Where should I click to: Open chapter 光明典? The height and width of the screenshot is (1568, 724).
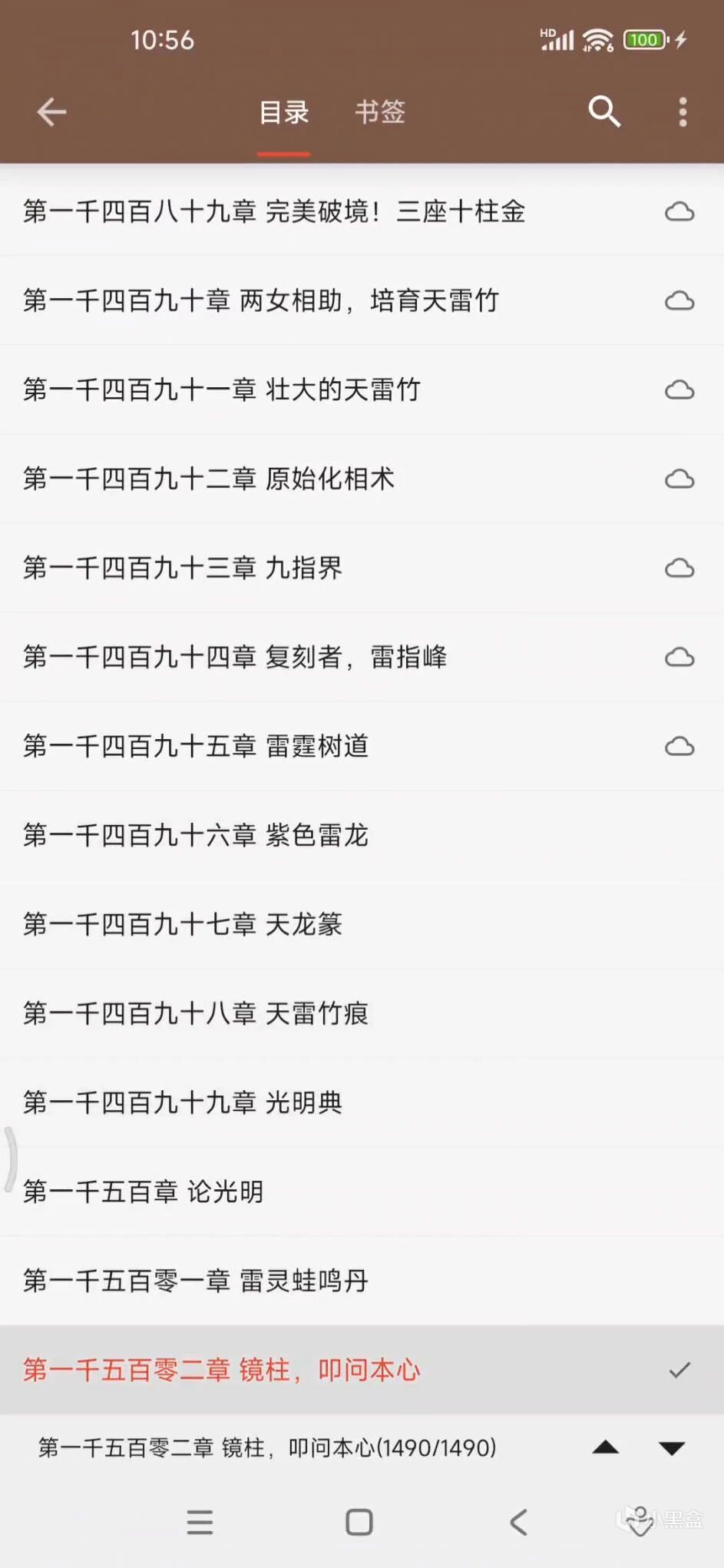tap(183, 1102)
